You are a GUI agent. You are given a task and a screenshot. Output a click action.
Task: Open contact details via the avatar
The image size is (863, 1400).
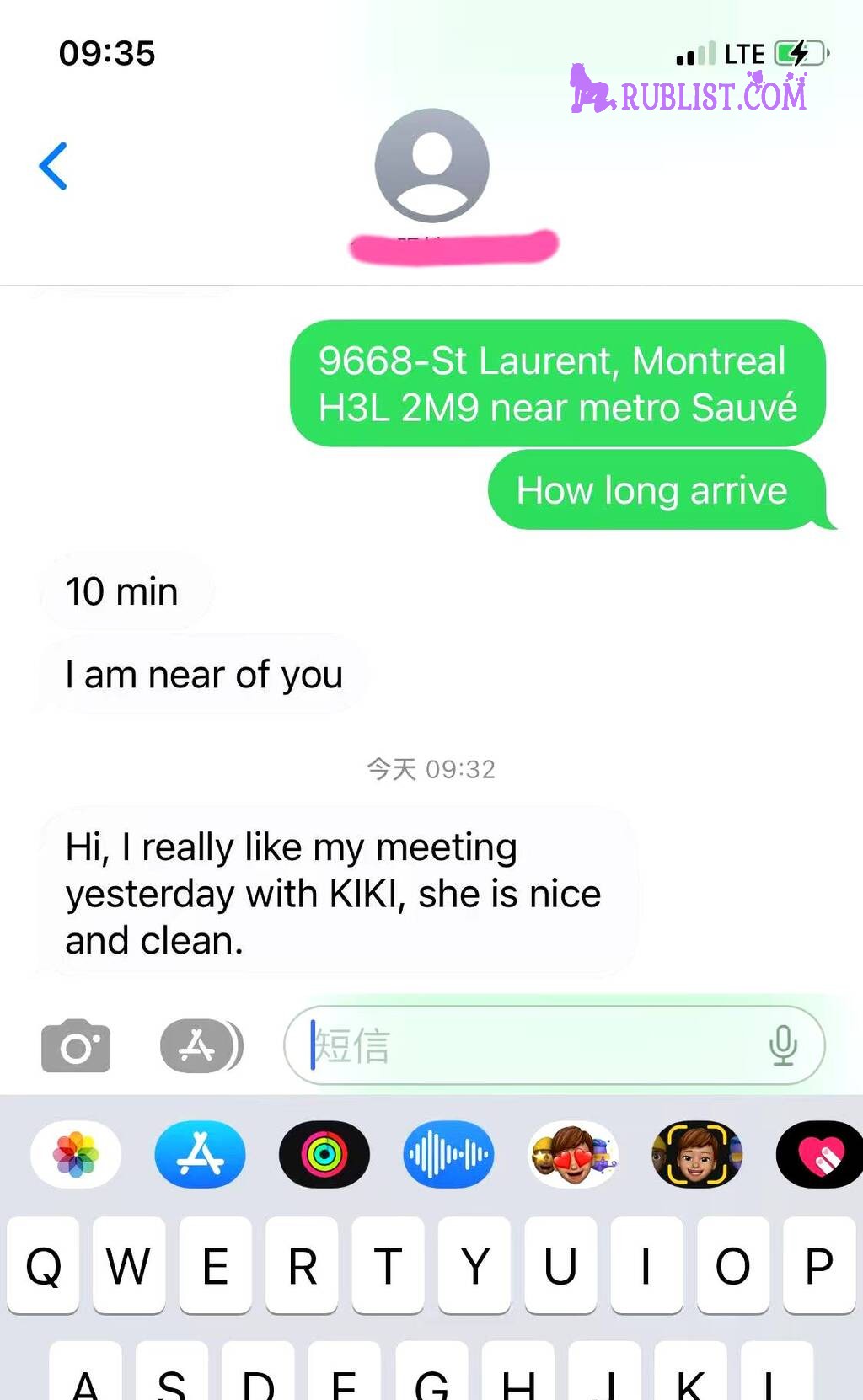coord(432,165)
